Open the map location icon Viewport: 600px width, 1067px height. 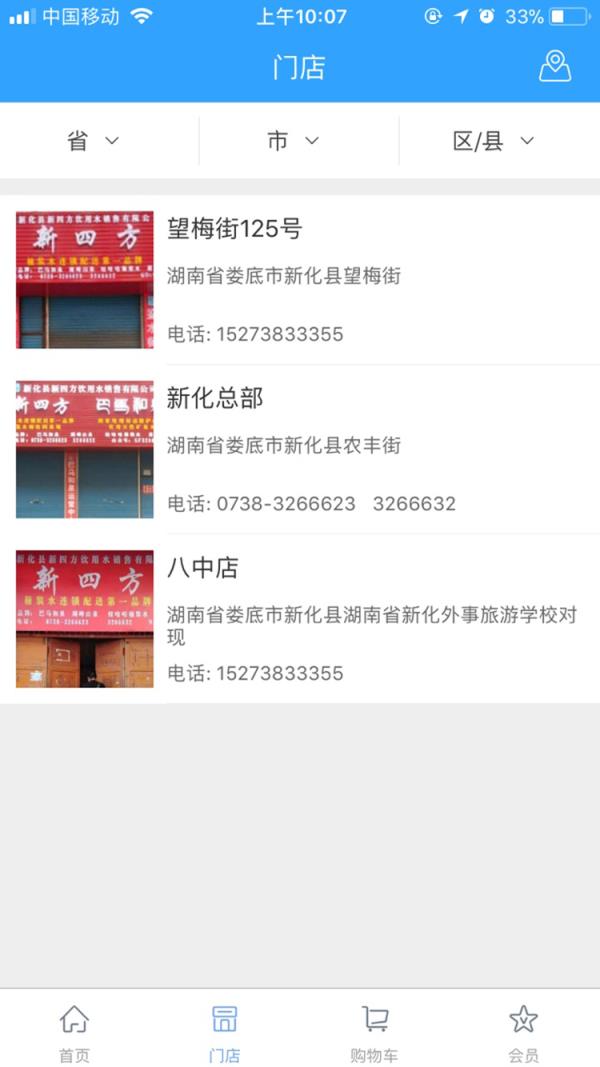555,67
